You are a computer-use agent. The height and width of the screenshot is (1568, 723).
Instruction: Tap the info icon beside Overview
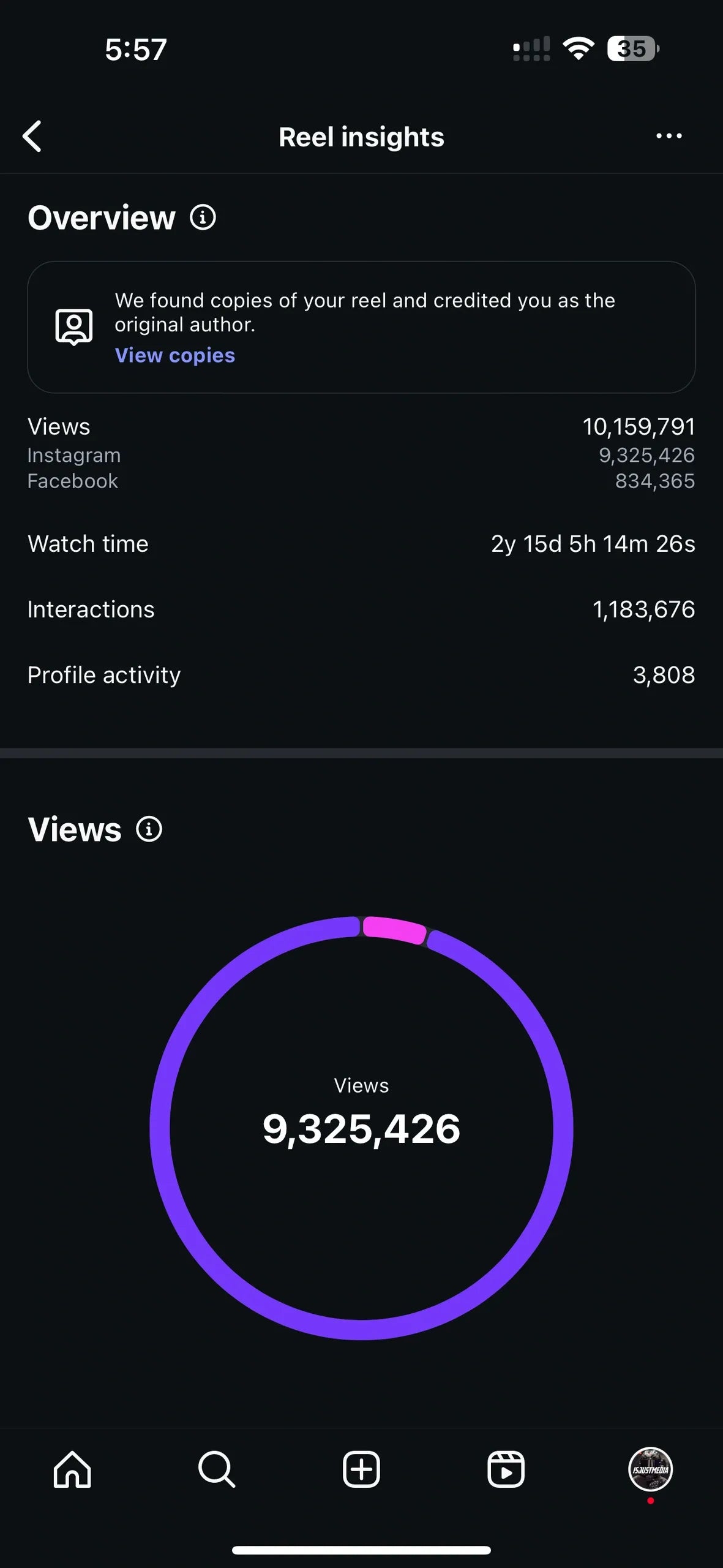coord(203,217)
